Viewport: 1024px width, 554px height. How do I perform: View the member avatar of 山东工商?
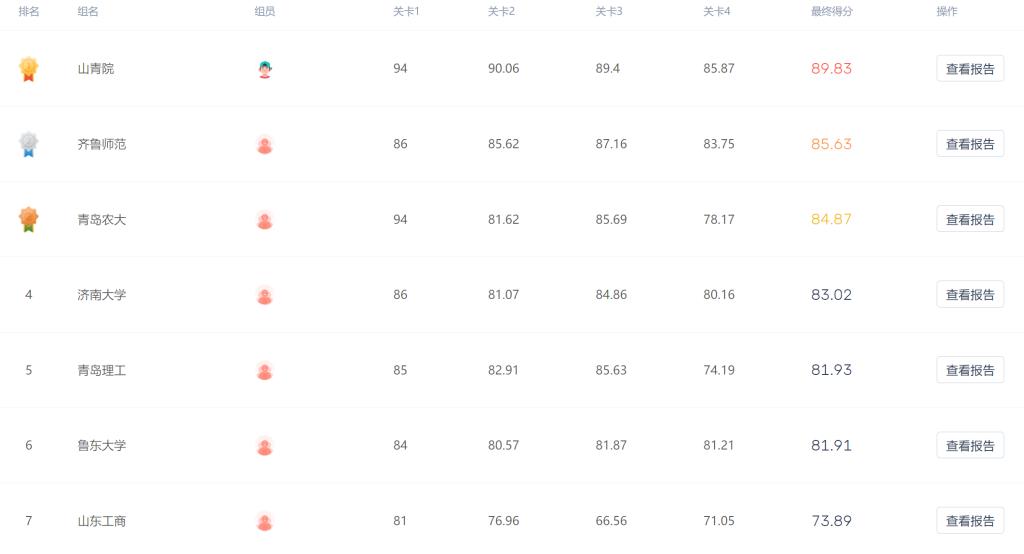pyautogui.click(x=265, y=521)
